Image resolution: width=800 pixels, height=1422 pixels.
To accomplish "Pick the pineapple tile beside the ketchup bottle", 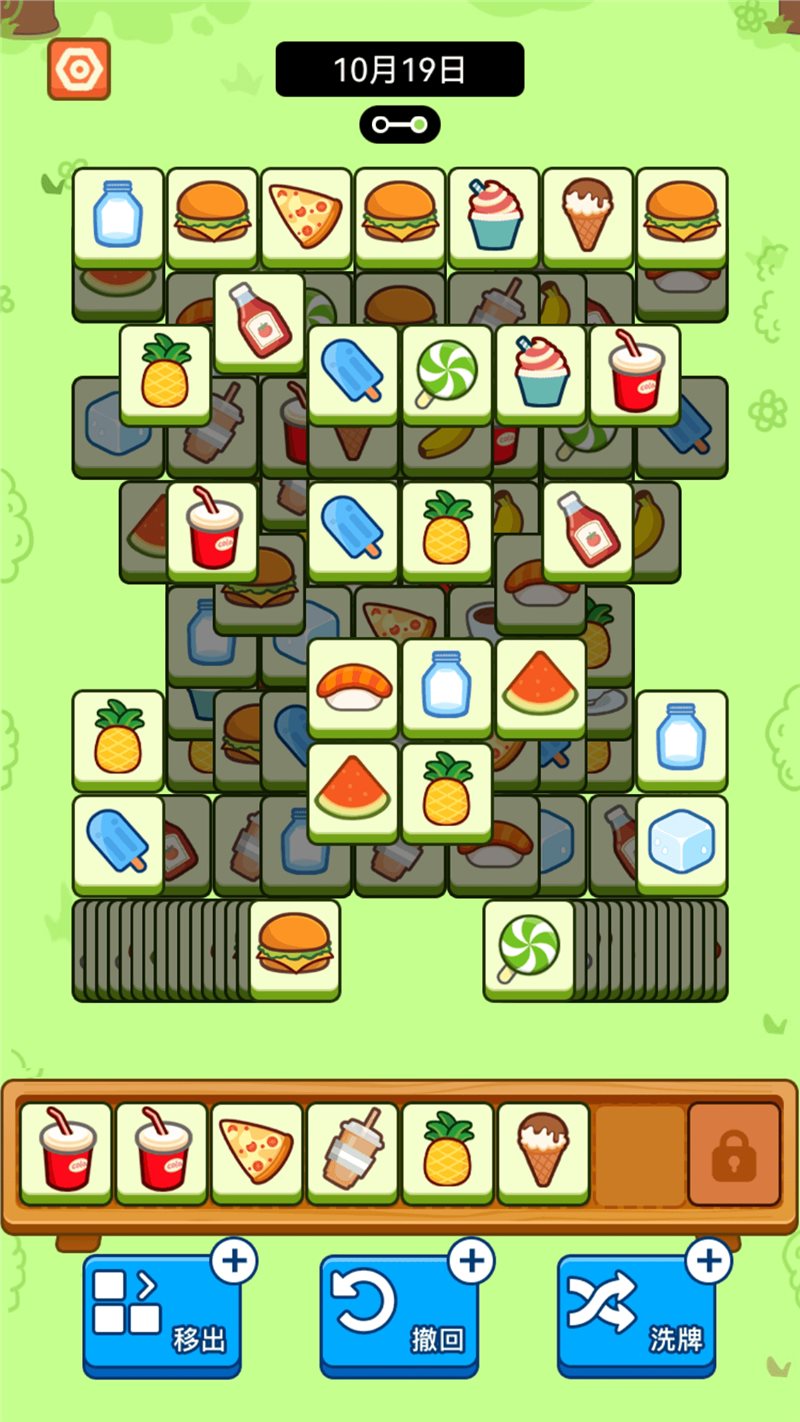I will 165,371.
